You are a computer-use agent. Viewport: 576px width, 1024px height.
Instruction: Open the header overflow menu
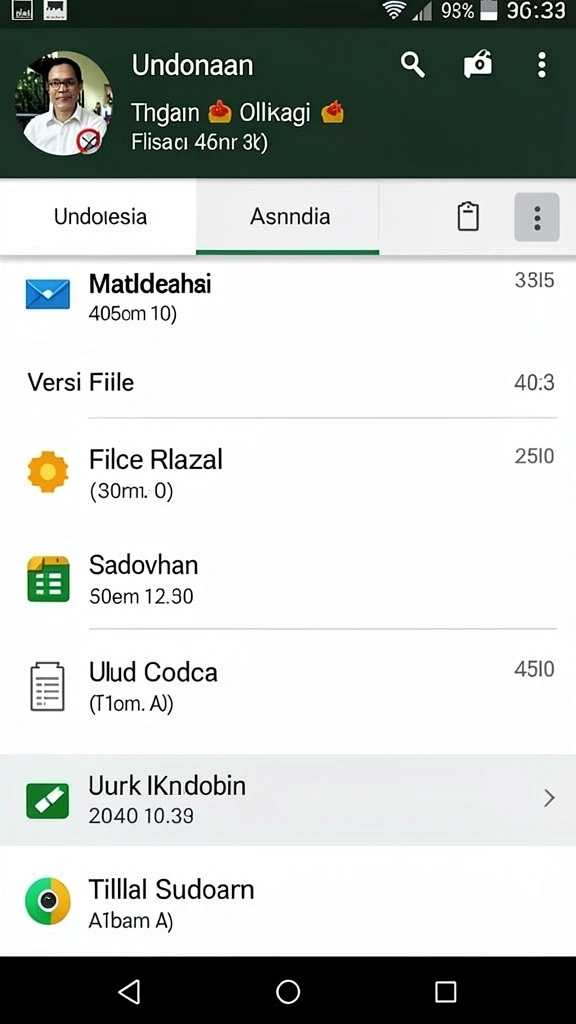(541, 65)
